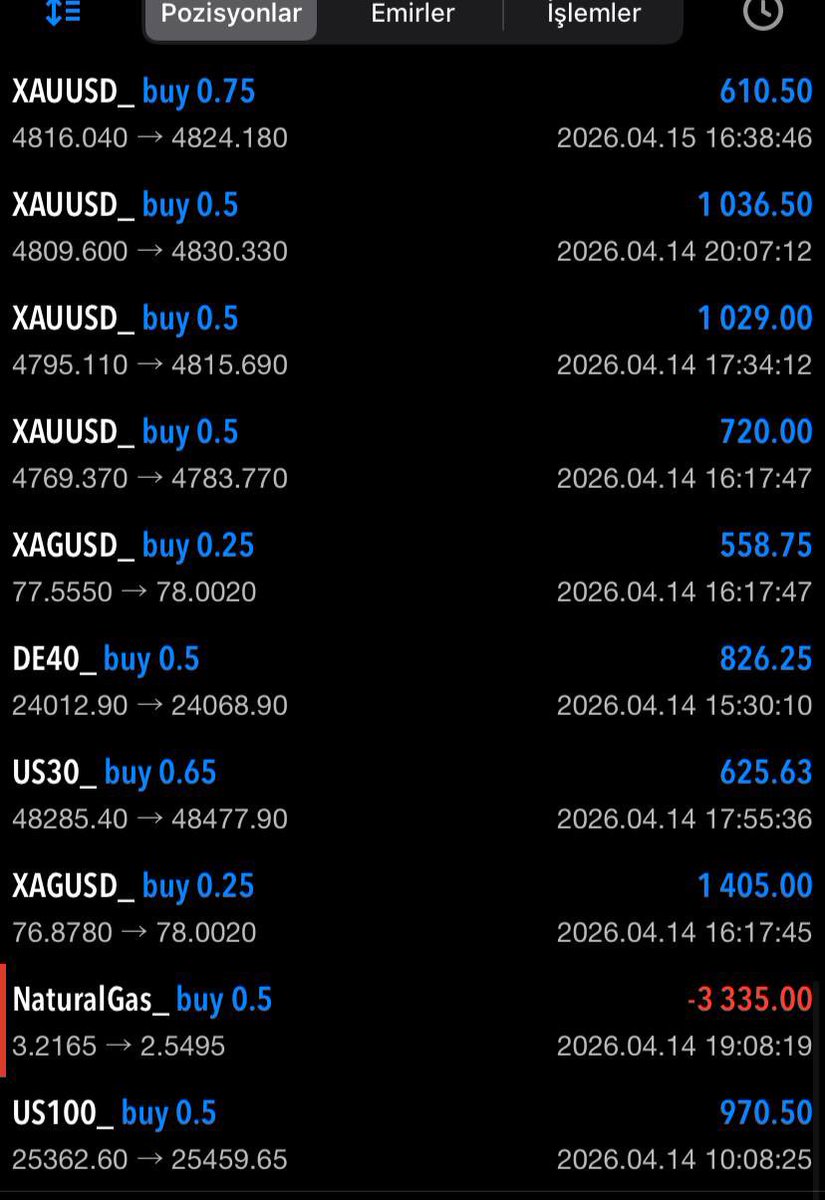Expand the XAGUSD position with 558.75 profit
Image resolution: width=825 pixels, height=1200 pixels.
tap(412, 568)
